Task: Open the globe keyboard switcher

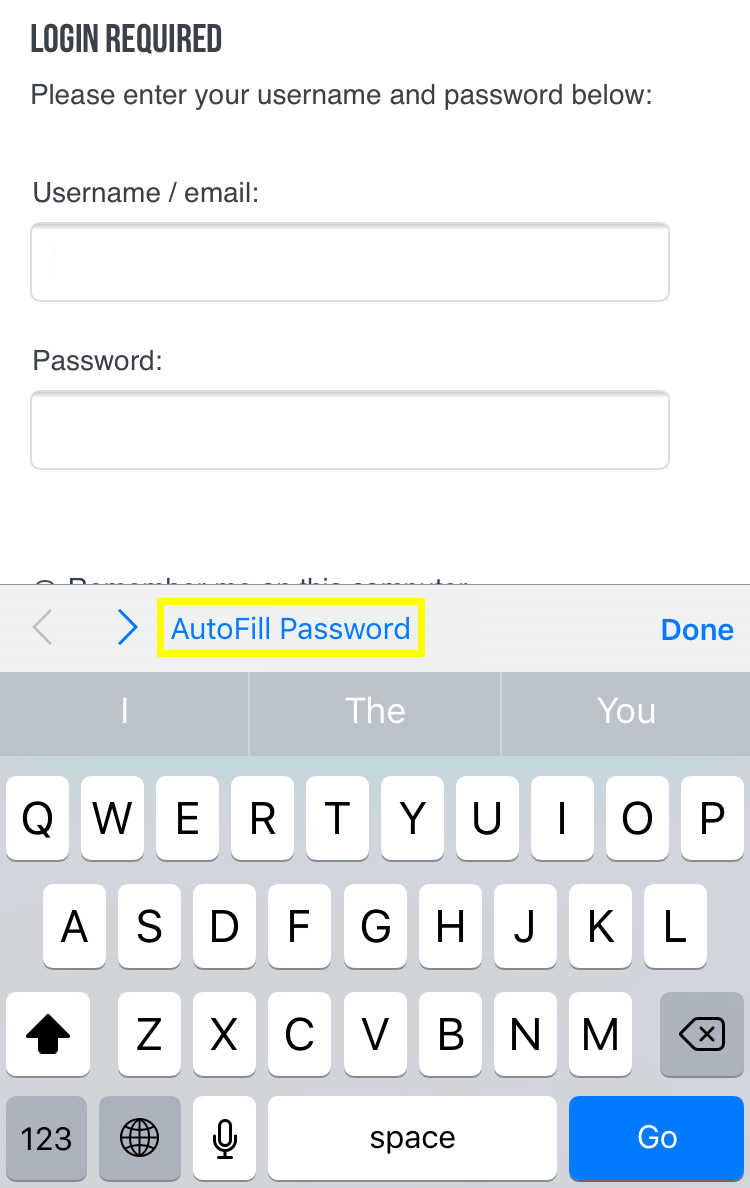Action: (x=139, y=1138)
